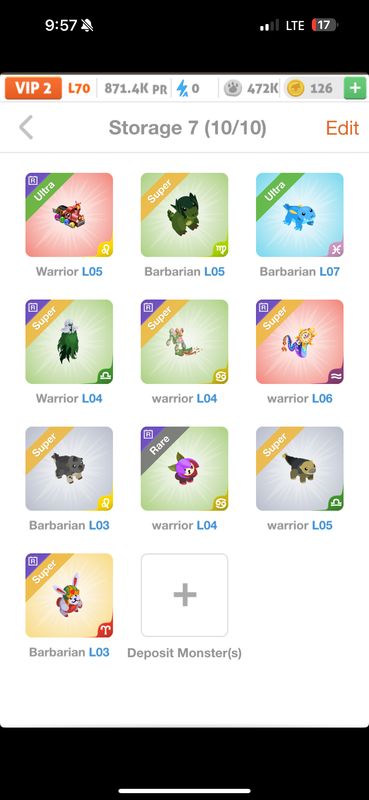Open the Ultra Warrior L05 monster

point(69,215)
